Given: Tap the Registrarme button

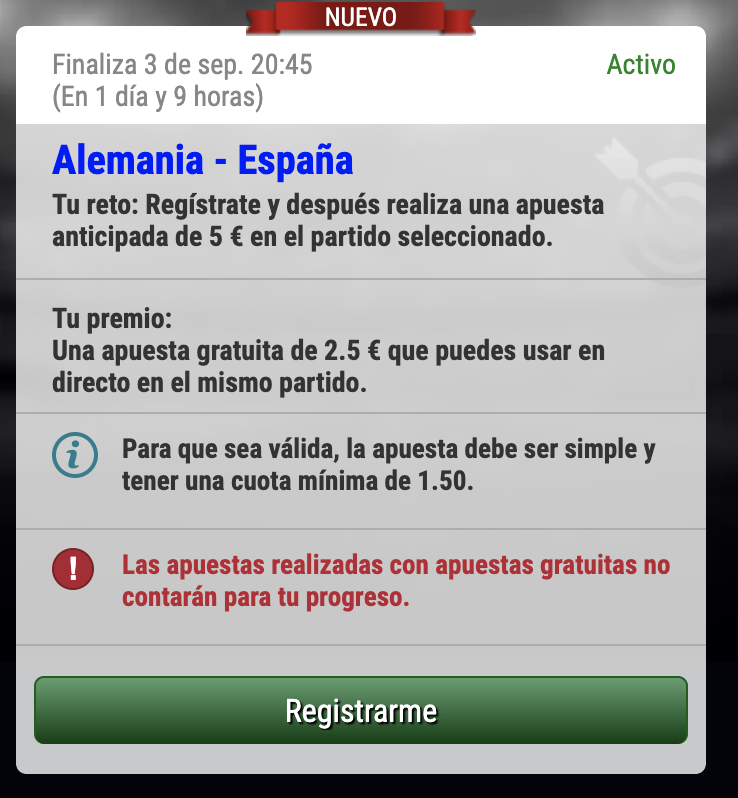Looking at the screenshot, I should (x=361, y=710).
